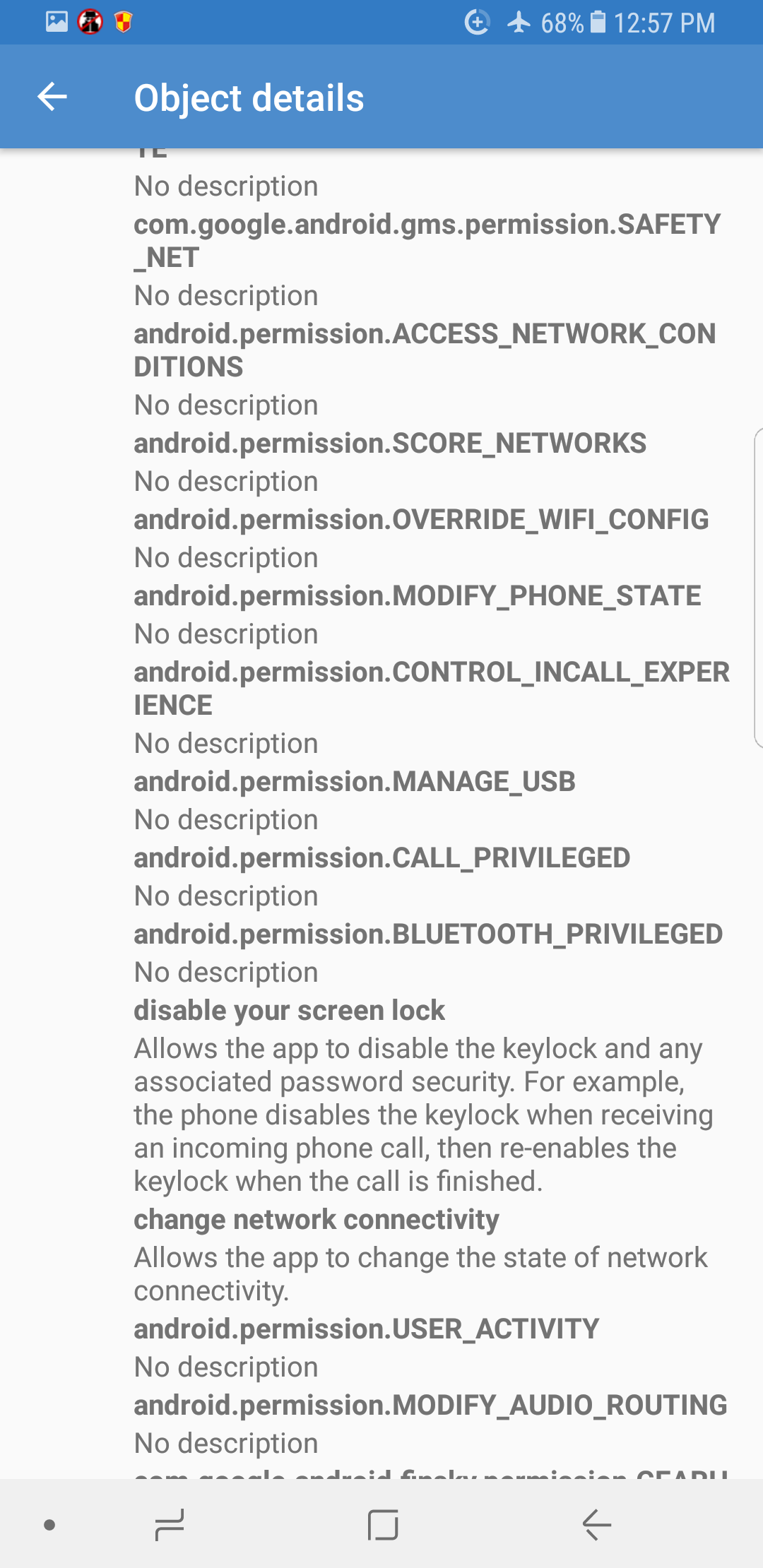Go back from Object details
763x1568 pixels.
[x=52, y=97]
